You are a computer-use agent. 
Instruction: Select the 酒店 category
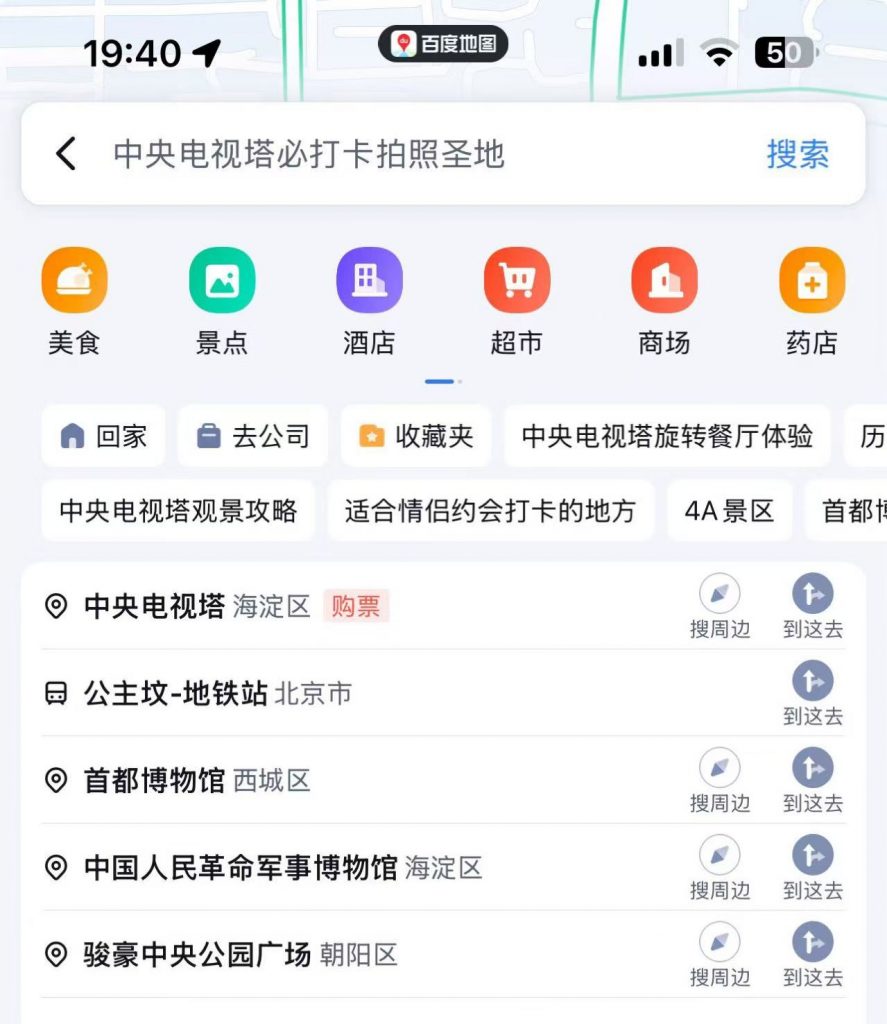(x=369, y=300)
